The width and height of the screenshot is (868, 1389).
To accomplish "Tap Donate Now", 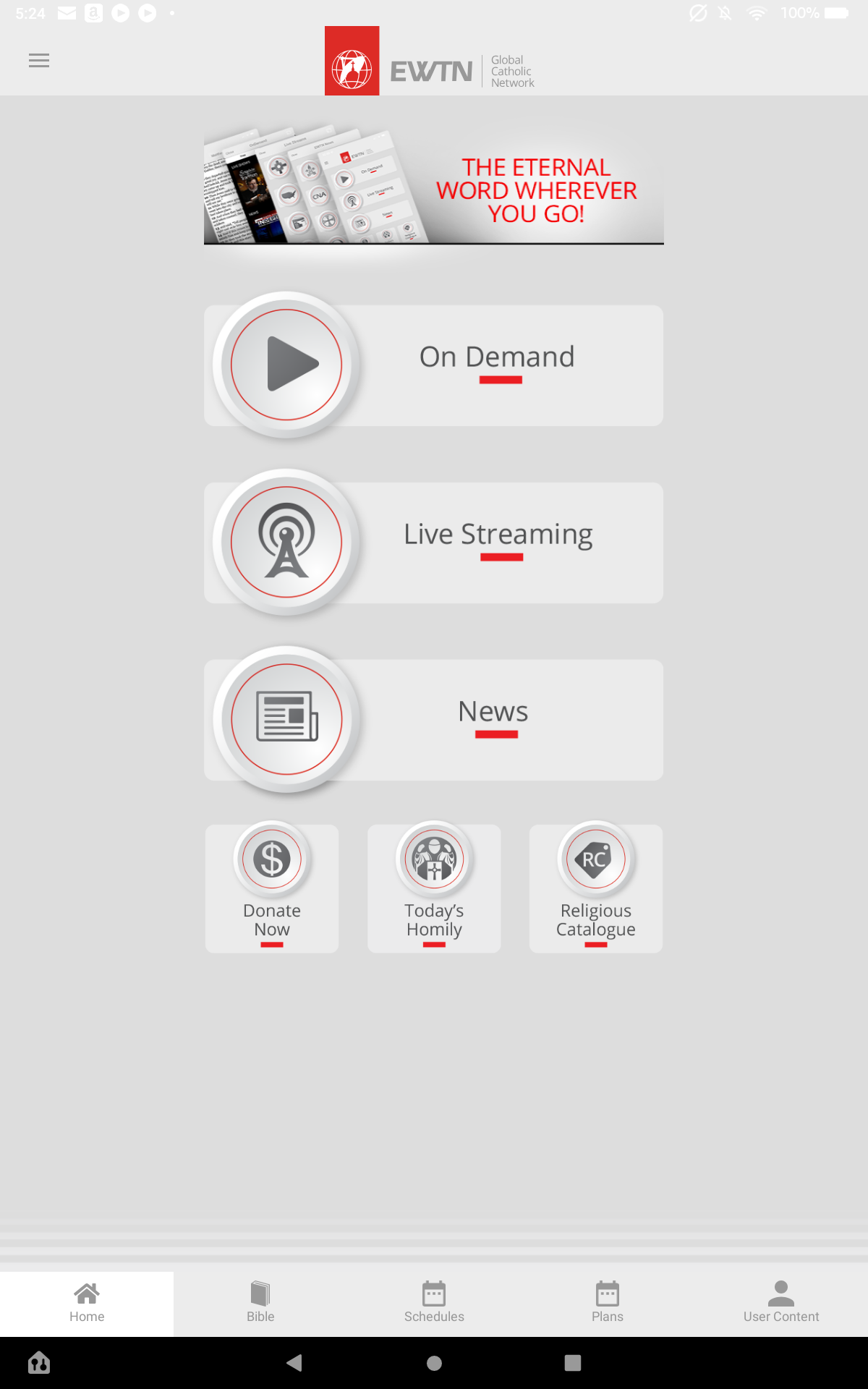I will pyautogui.click(x=272, y=888).
